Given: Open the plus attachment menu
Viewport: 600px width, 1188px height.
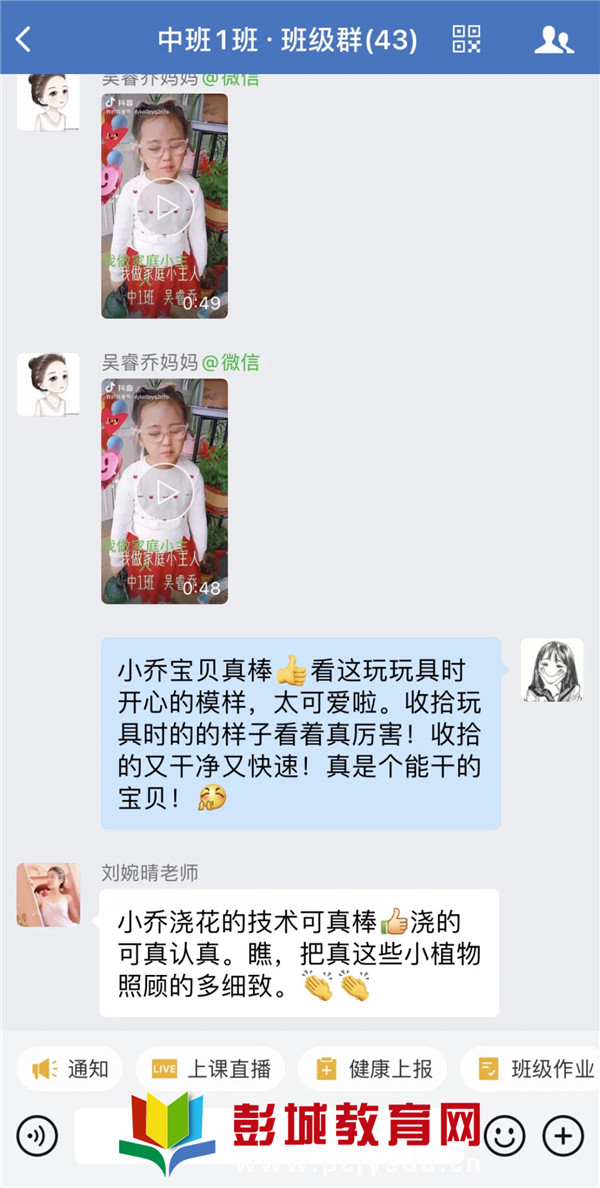Looking at the screenshot, I should (562, 1136).
